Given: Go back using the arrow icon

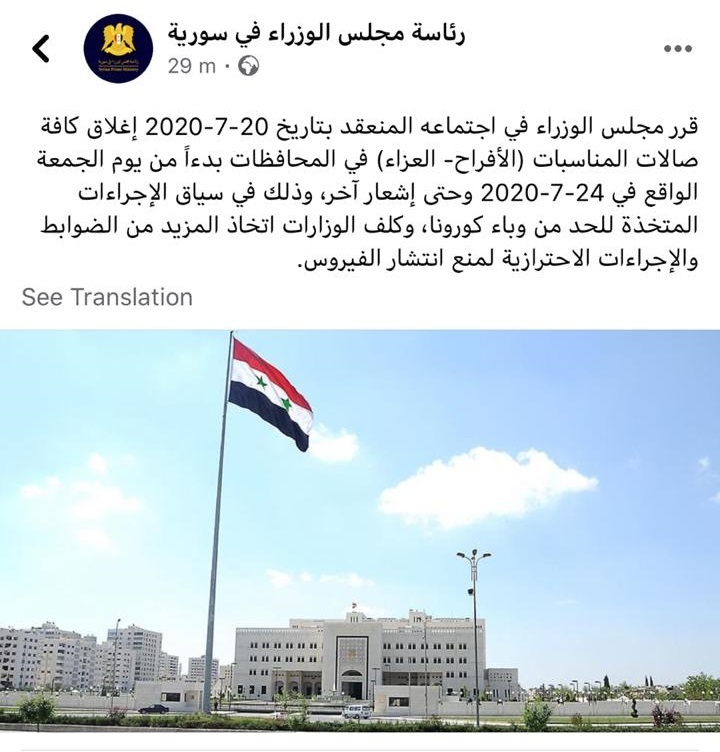Looking at the screenshot, I should tap(41, 48).
